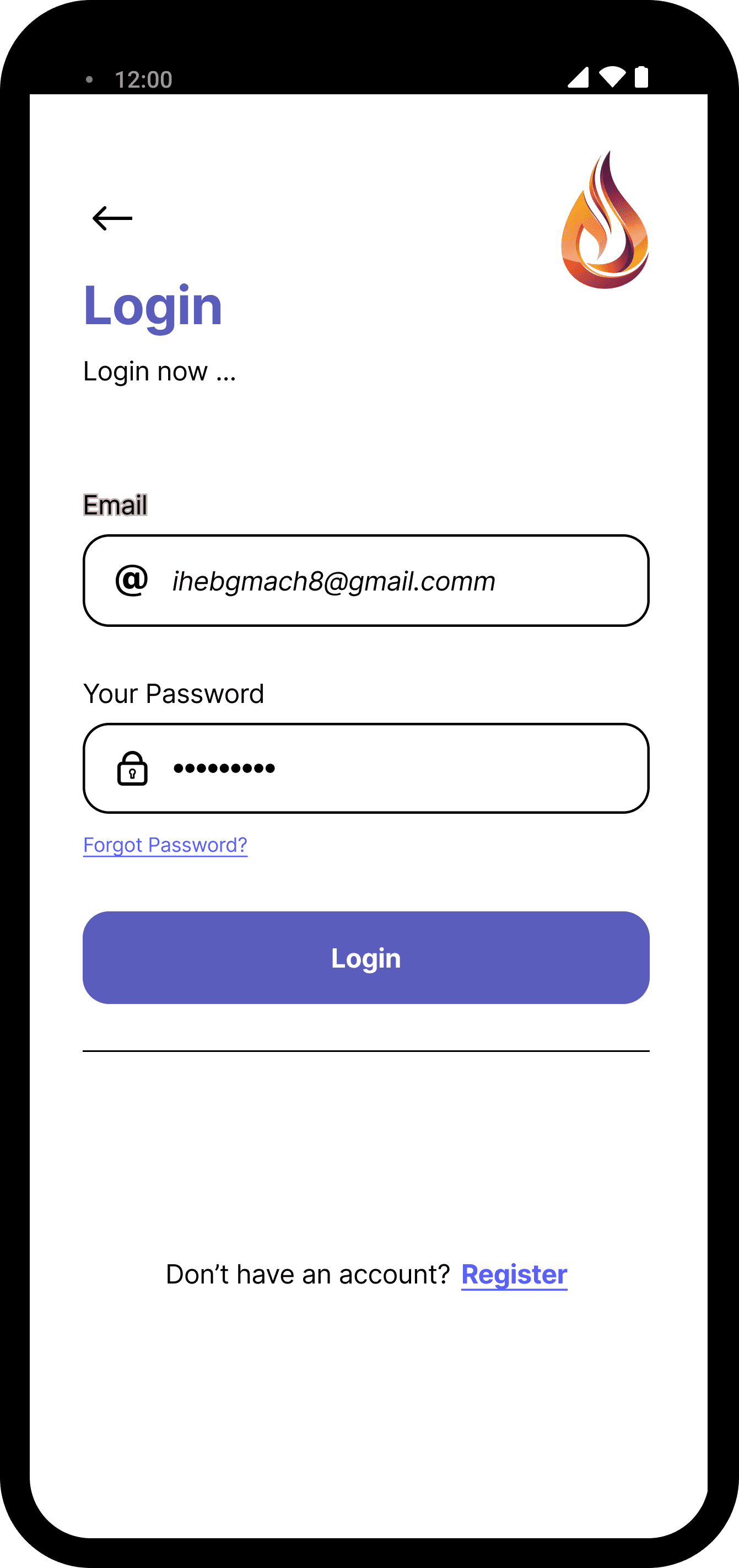
Task: Focus the Your Password field
Action: (x=366, y=768)
